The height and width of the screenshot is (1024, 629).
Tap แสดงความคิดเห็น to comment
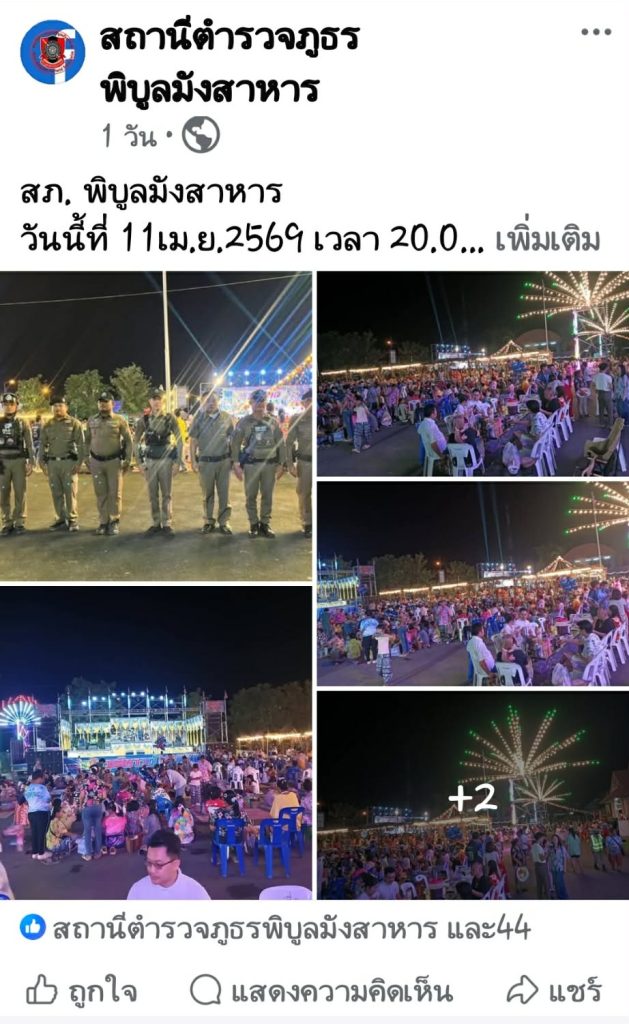point(321,991)
